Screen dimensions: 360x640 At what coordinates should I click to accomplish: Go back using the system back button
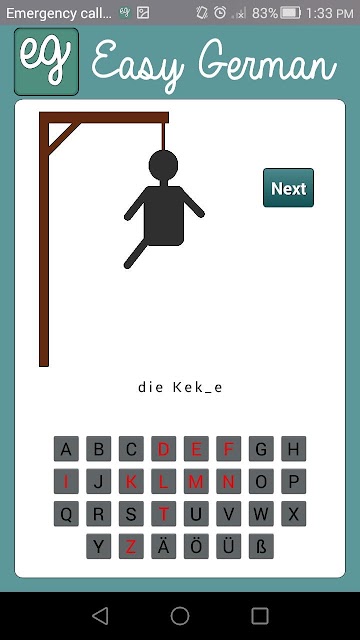[100, 616]
